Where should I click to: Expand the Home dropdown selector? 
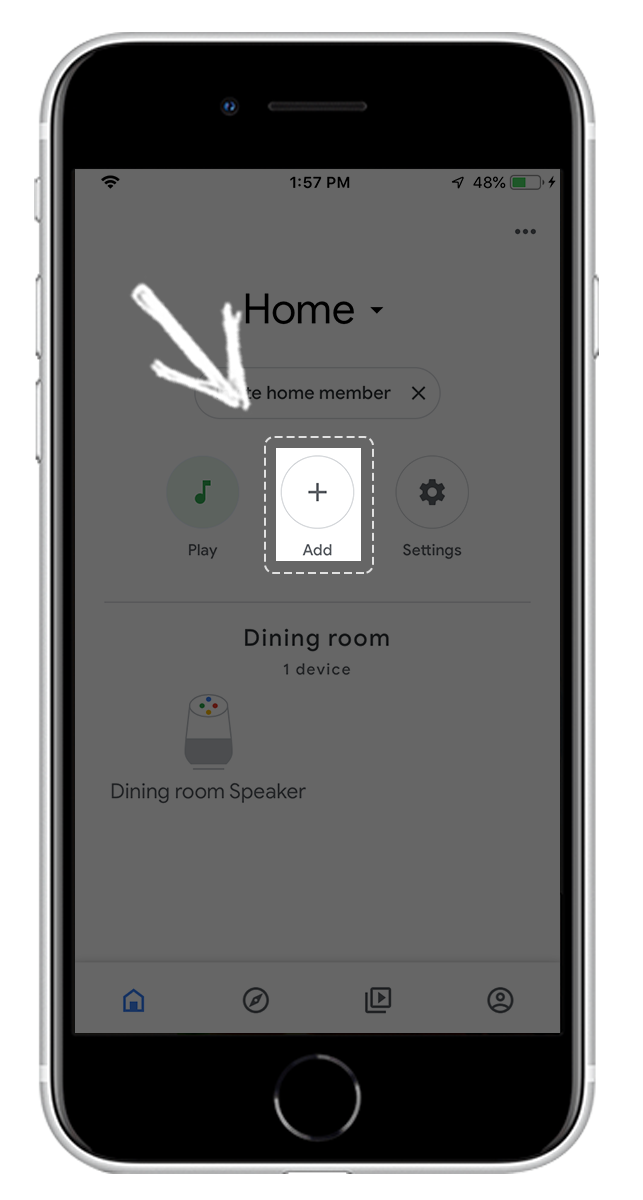tap(376, 310)
